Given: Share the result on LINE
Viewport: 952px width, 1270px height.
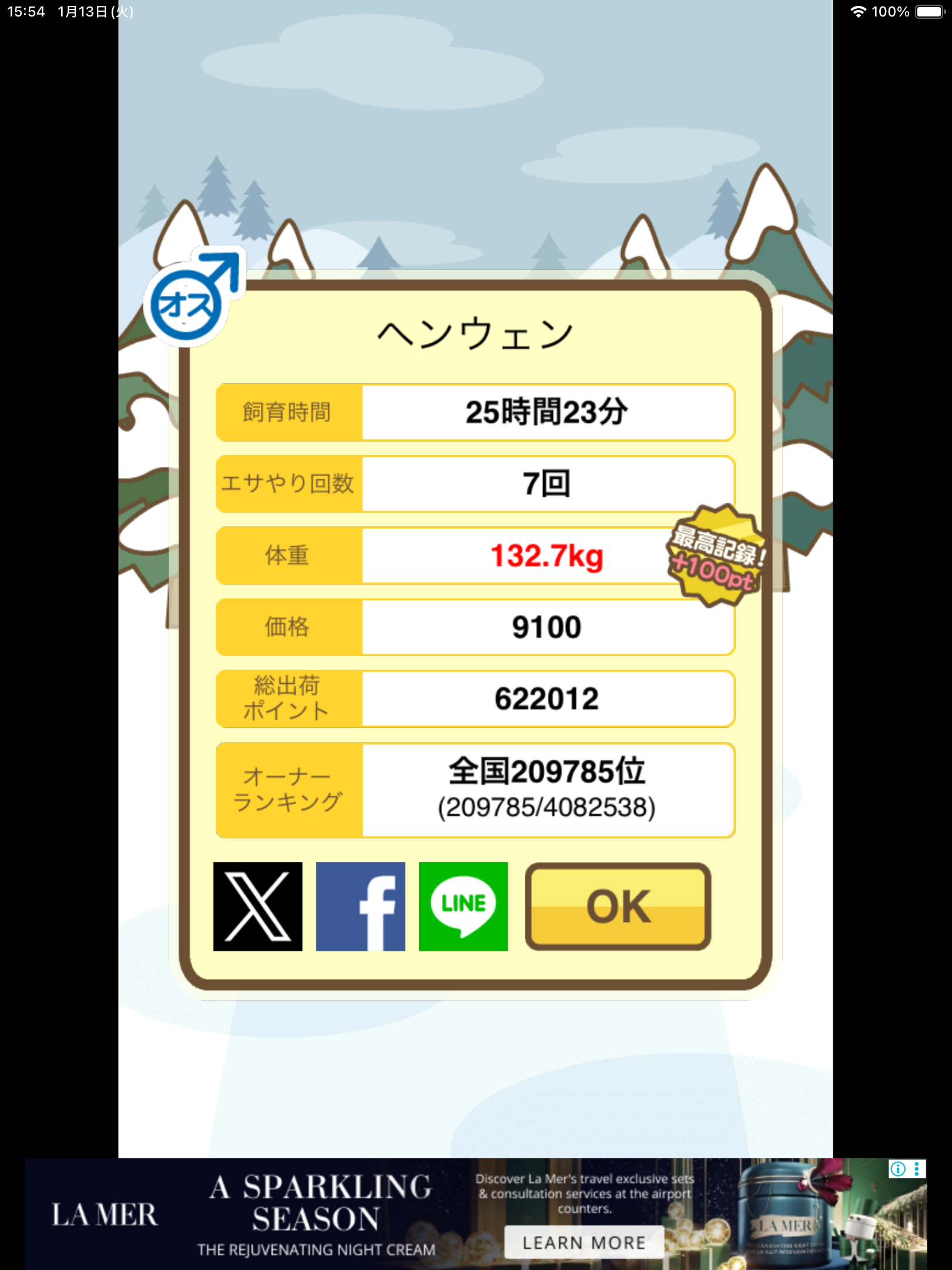Looking at the screenshot, I should coord(463,906).
